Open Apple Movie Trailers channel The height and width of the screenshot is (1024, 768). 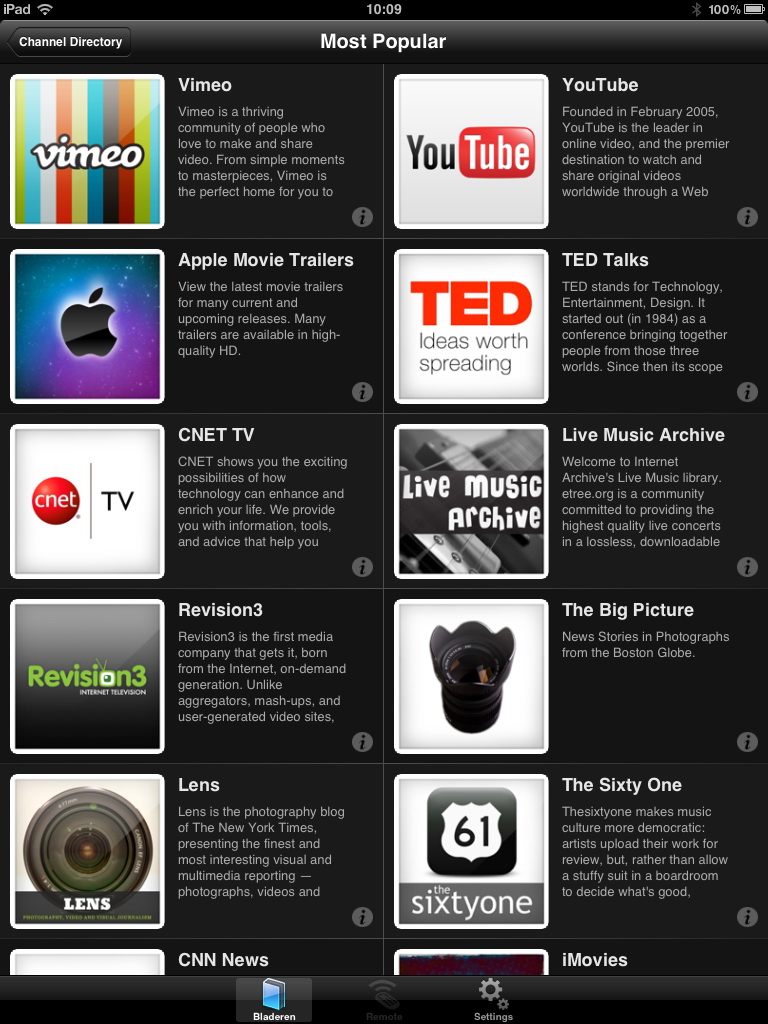87,327
